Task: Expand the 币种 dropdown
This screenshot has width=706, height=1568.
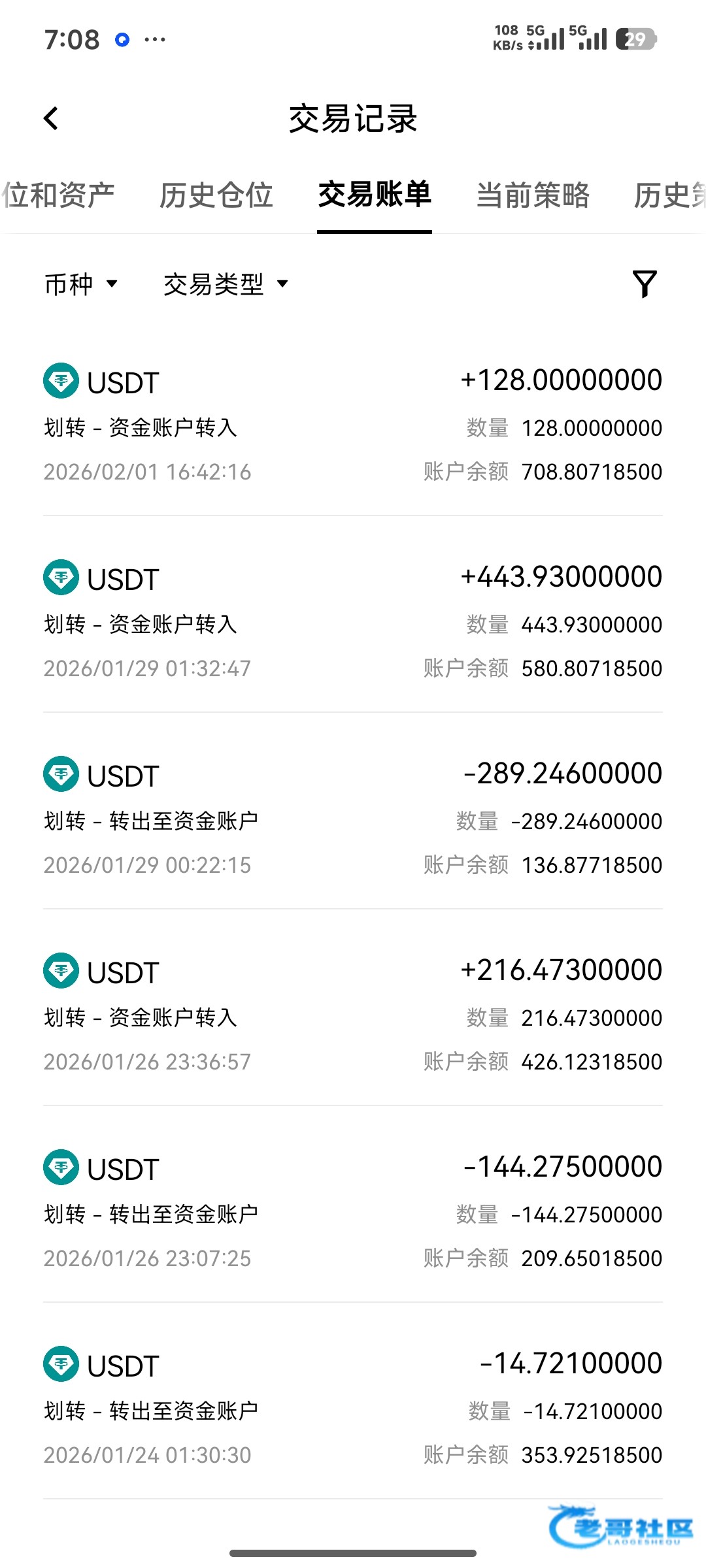Action: [x=81, y=284]
